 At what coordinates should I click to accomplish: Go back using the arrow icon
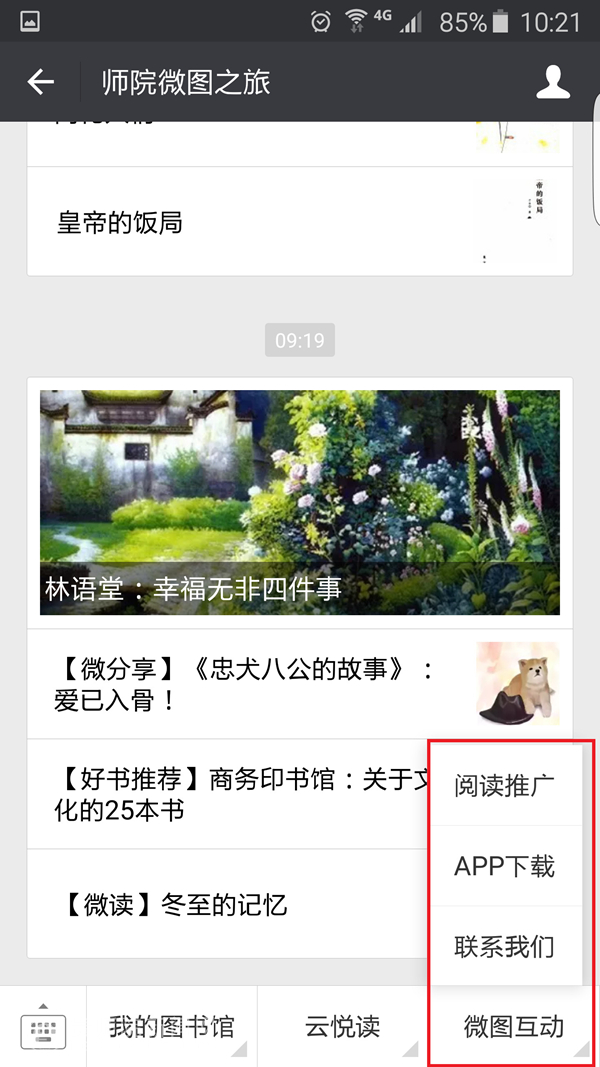pyautogui.click(x=41, y=82)
